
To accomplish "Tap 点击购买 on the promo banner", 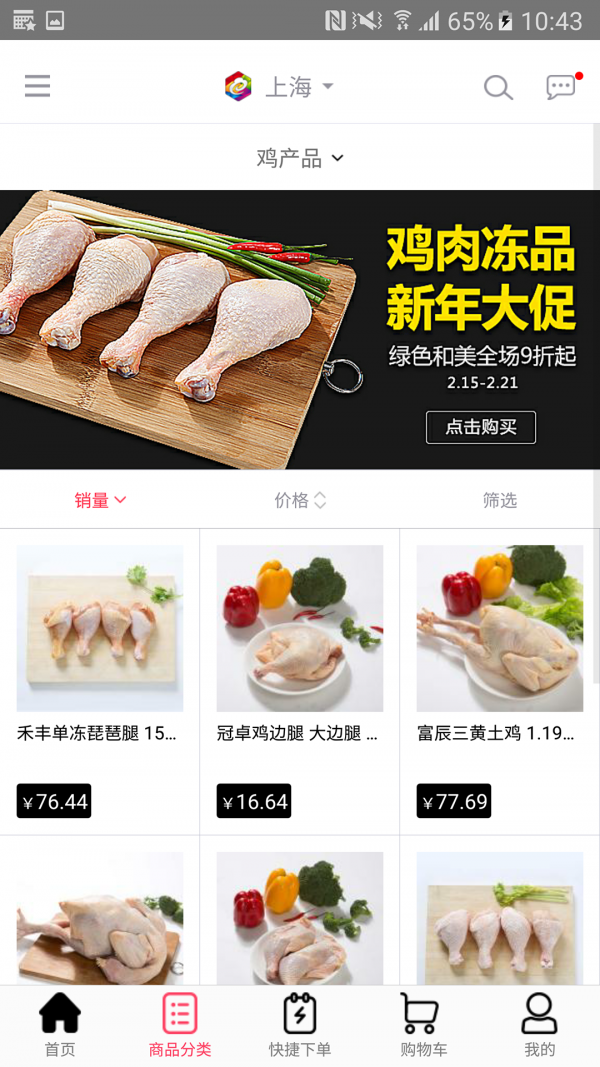I will (480, 427).
